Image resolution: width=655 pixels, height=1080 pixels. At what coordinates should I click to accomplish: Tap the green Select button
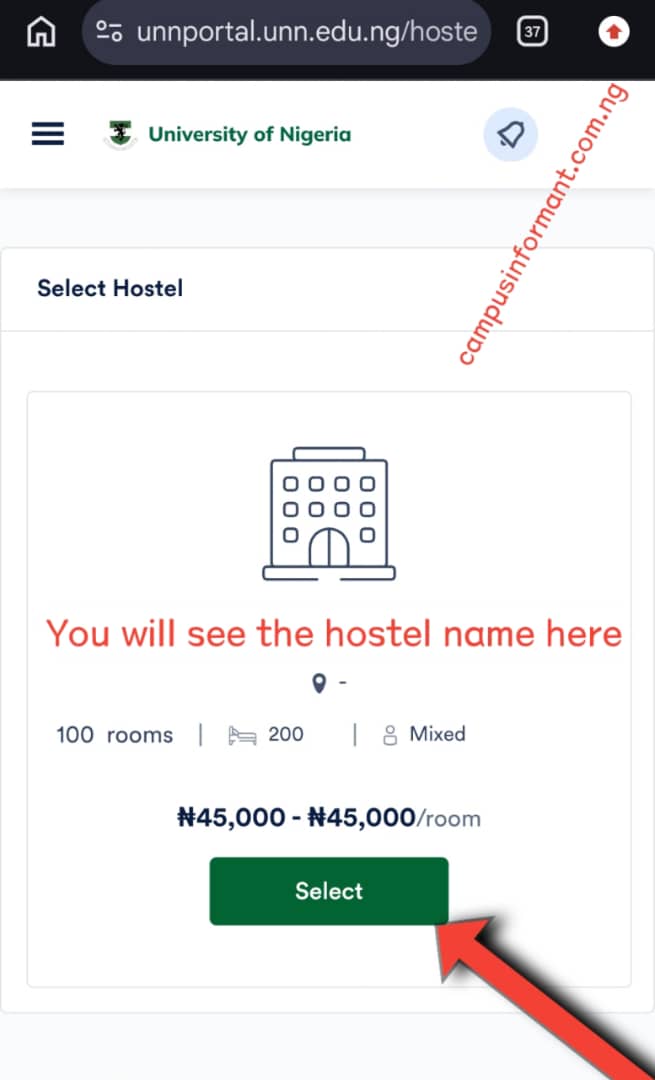[x=328, y=891]
